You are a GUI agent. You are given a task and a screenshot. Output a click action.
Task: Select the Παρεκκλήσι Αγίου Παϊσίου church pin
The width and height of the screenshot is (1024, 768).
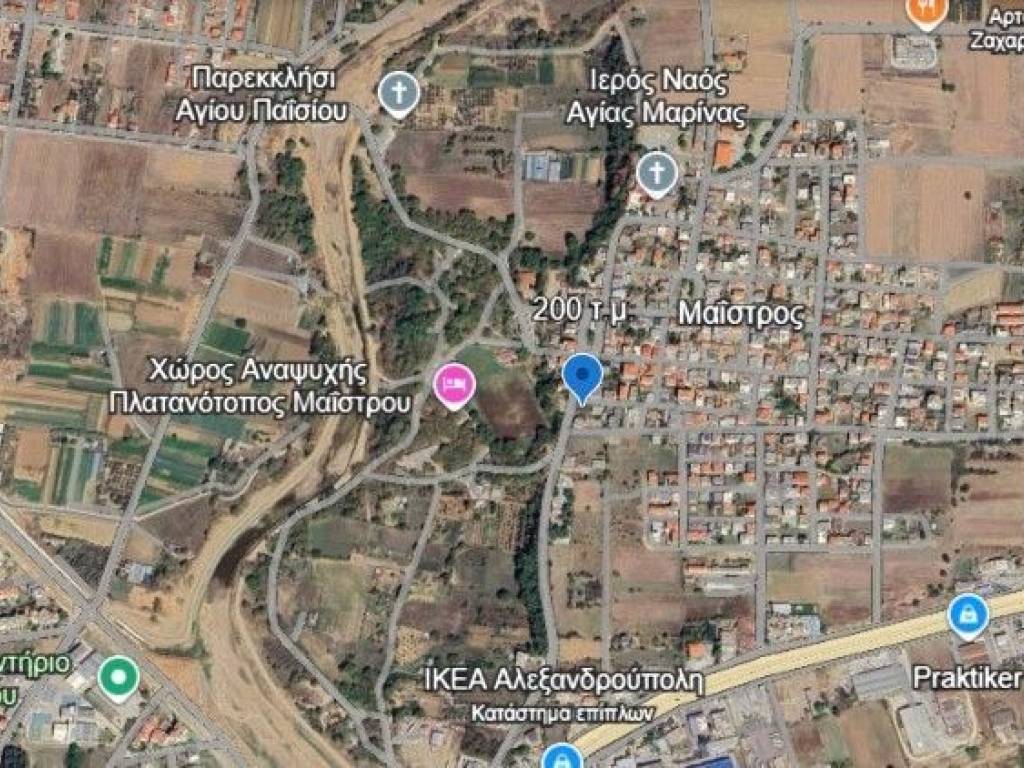coord(398,94)
